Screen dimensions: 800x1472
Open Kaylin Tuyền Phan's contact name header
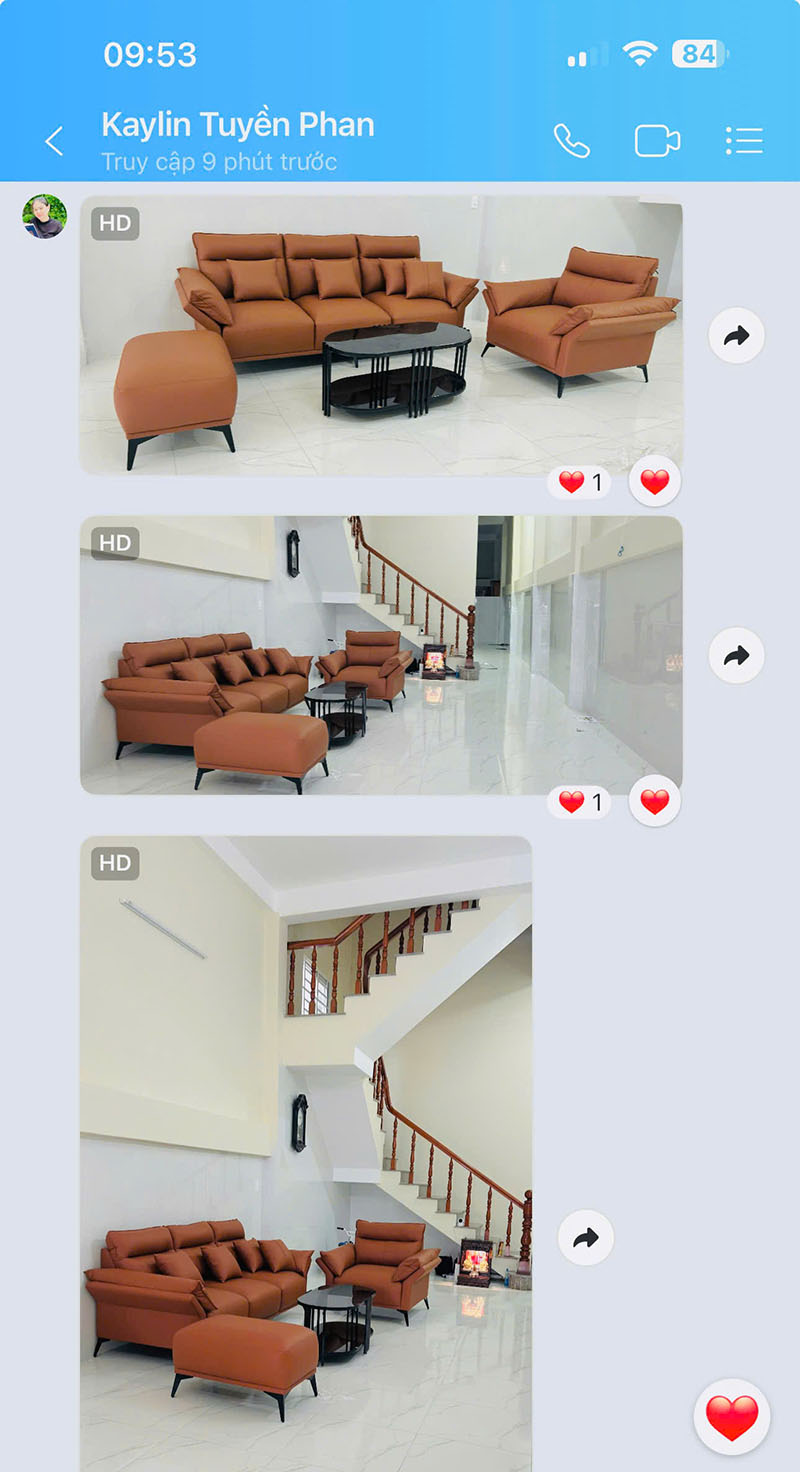click(x=238, y=125)
